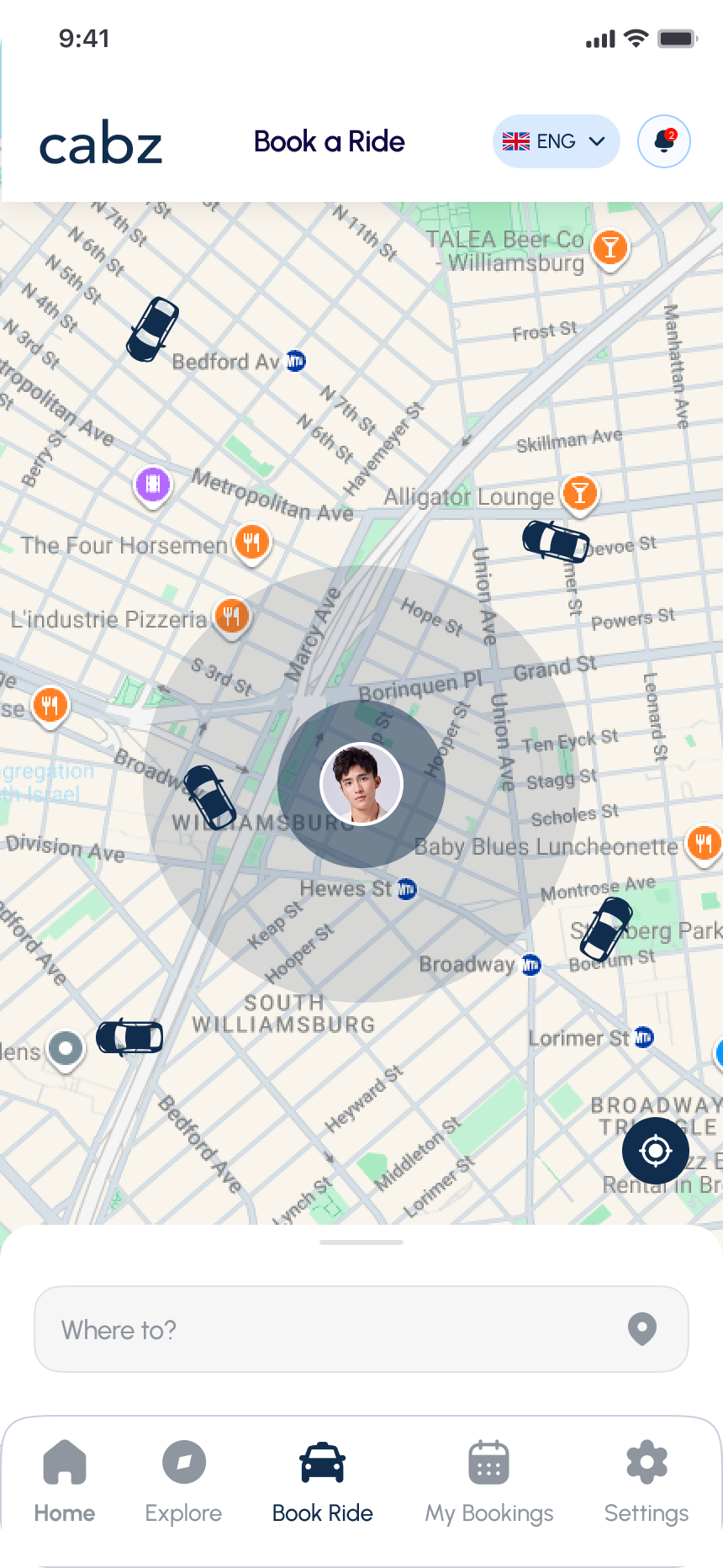Open The Four Horsemen restaurant pin
This screenshot has width=723, height=1568.
tap(251, 541)
